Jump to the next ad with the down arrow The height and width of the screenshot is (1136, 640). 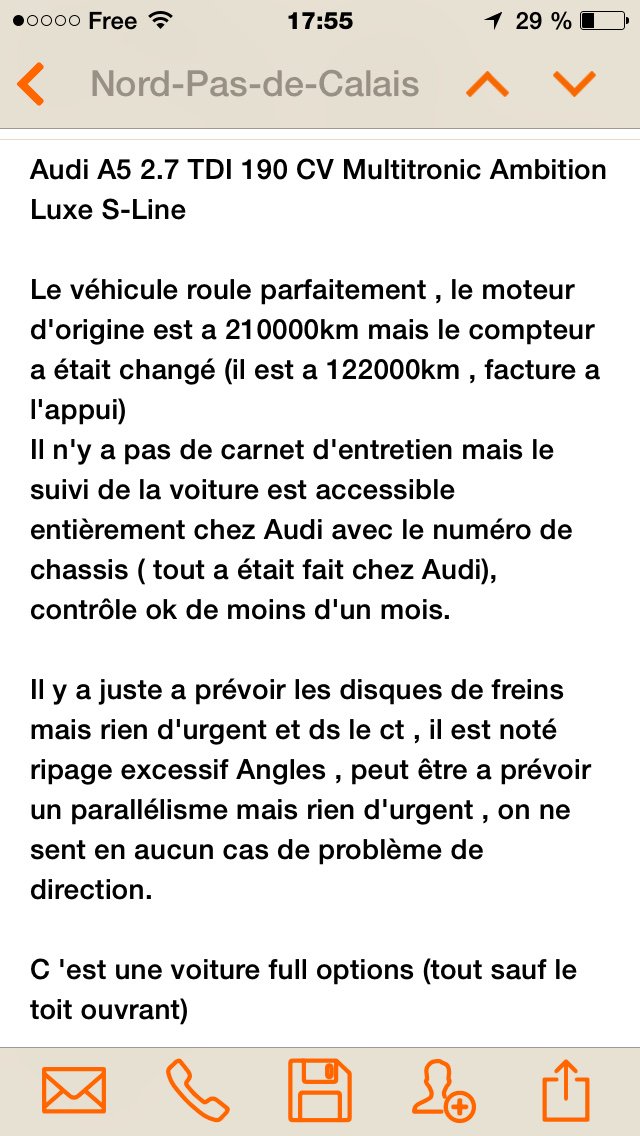pyautogui.click(x=574, y=84)
